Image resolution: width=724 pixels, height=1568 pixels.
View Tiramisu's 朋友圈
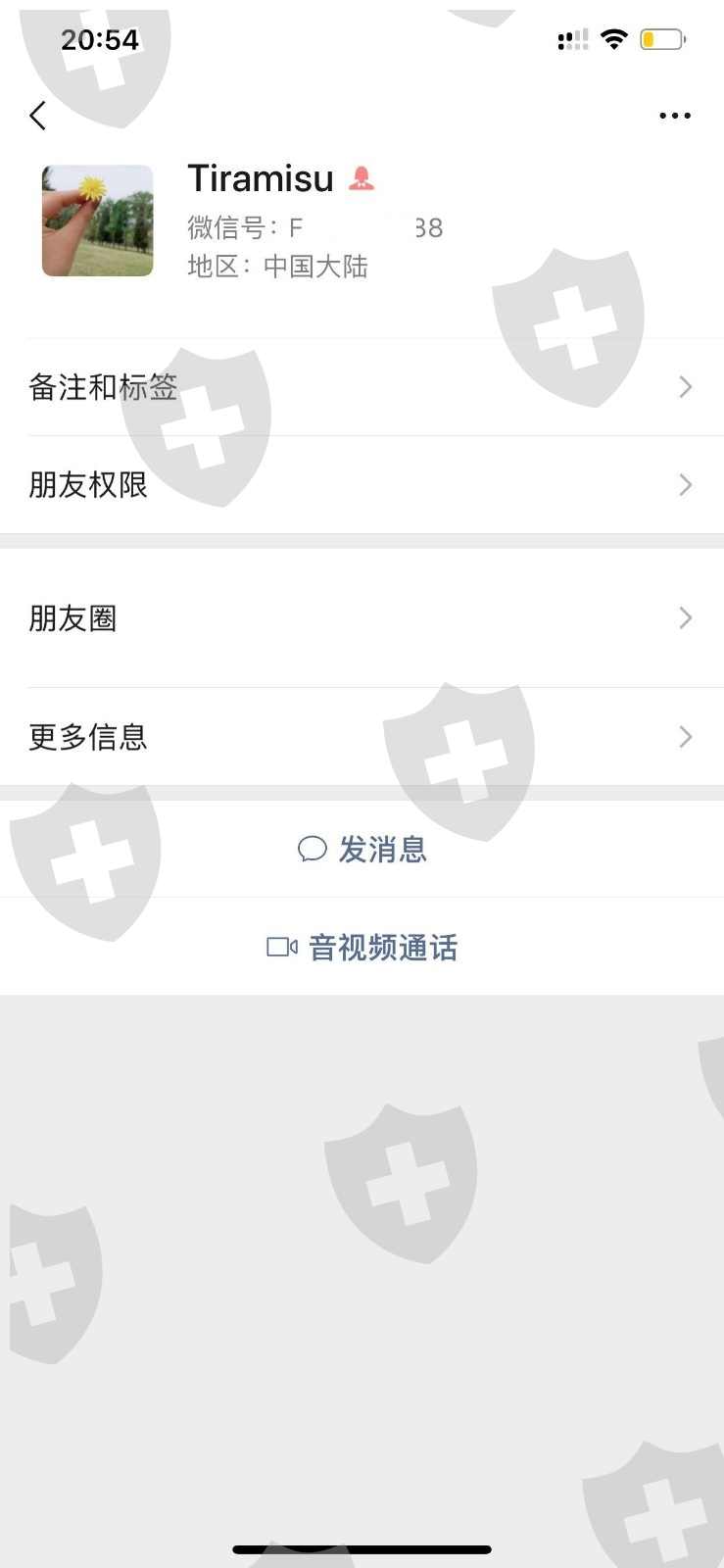click(362, 618)
